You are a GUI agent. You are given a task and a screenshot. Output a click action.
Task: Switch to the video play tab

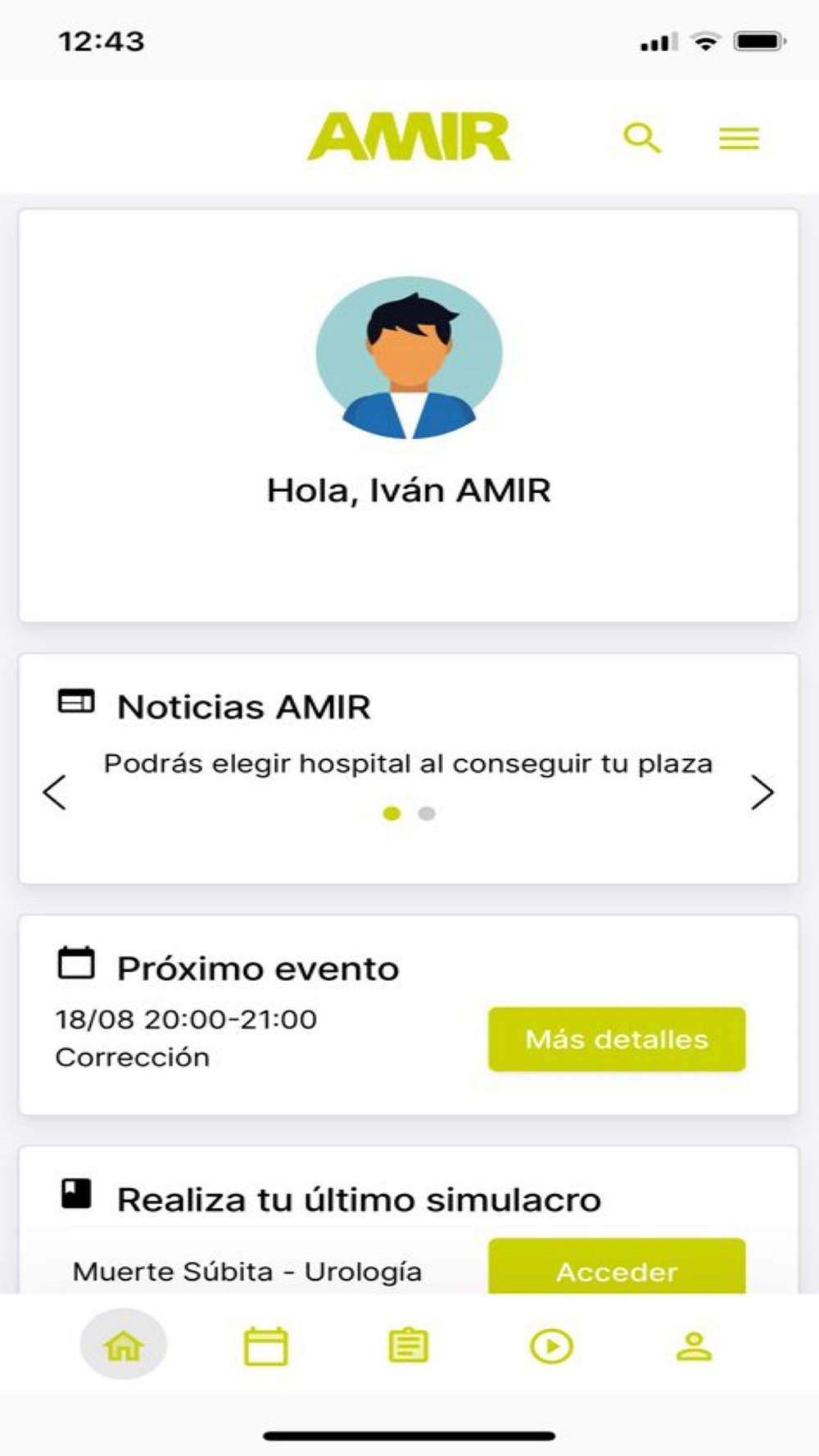(551, 1346)
